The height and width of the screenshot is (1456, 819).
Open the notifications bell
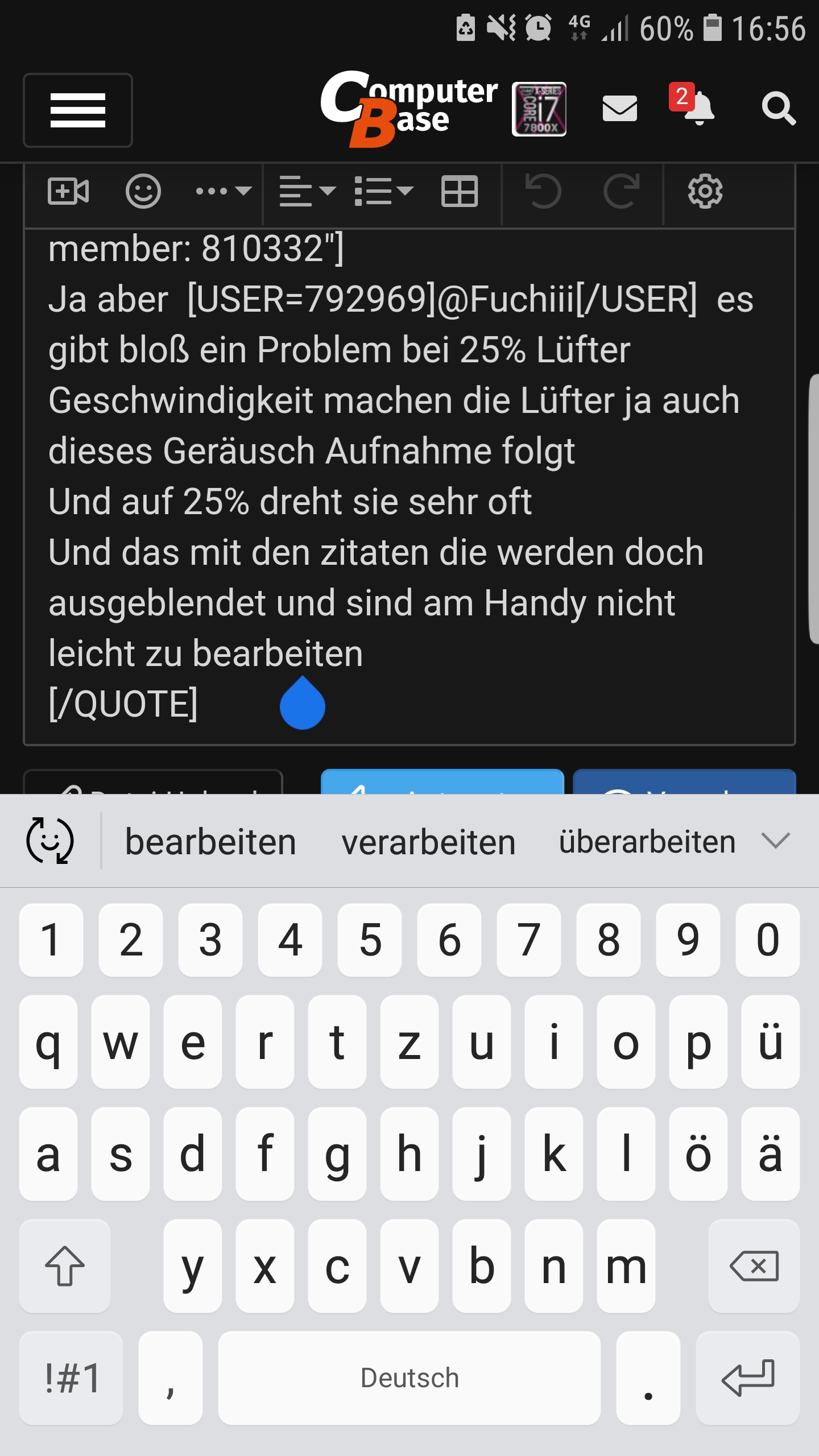(x=697, y=107)
